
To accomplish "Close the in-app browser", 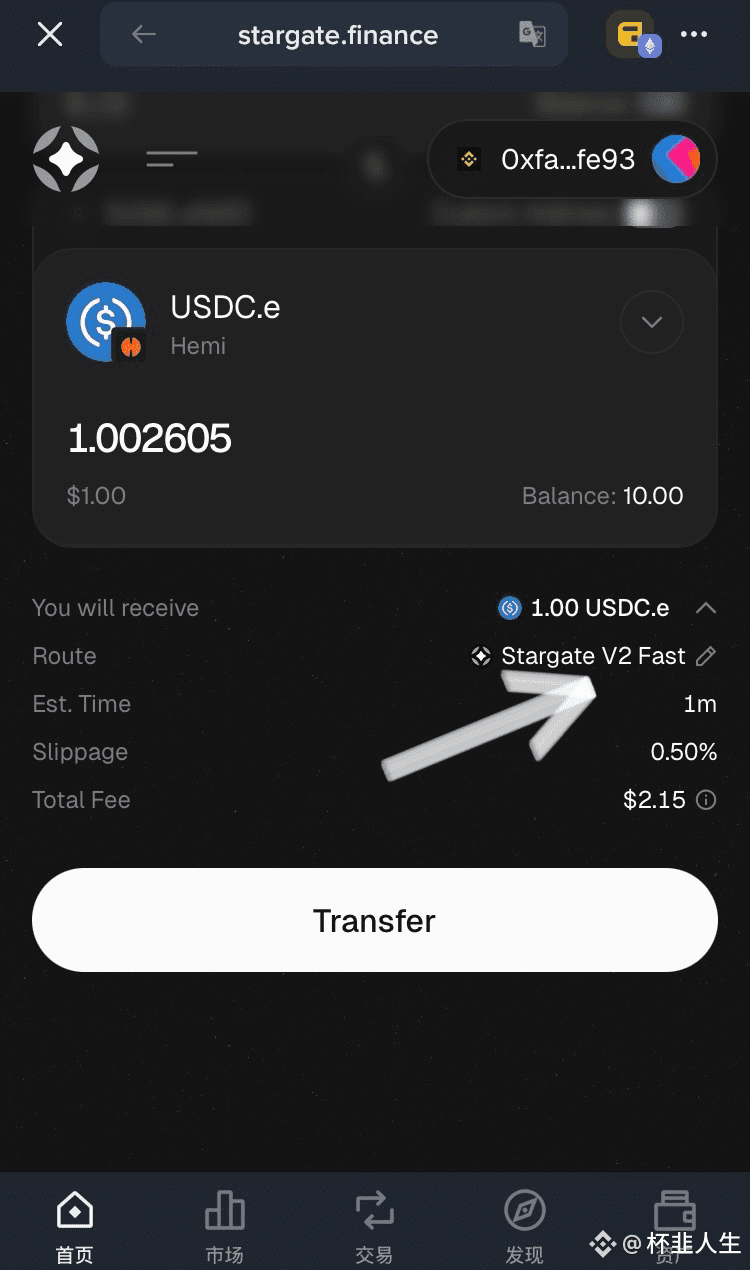I will pos(50,35).
